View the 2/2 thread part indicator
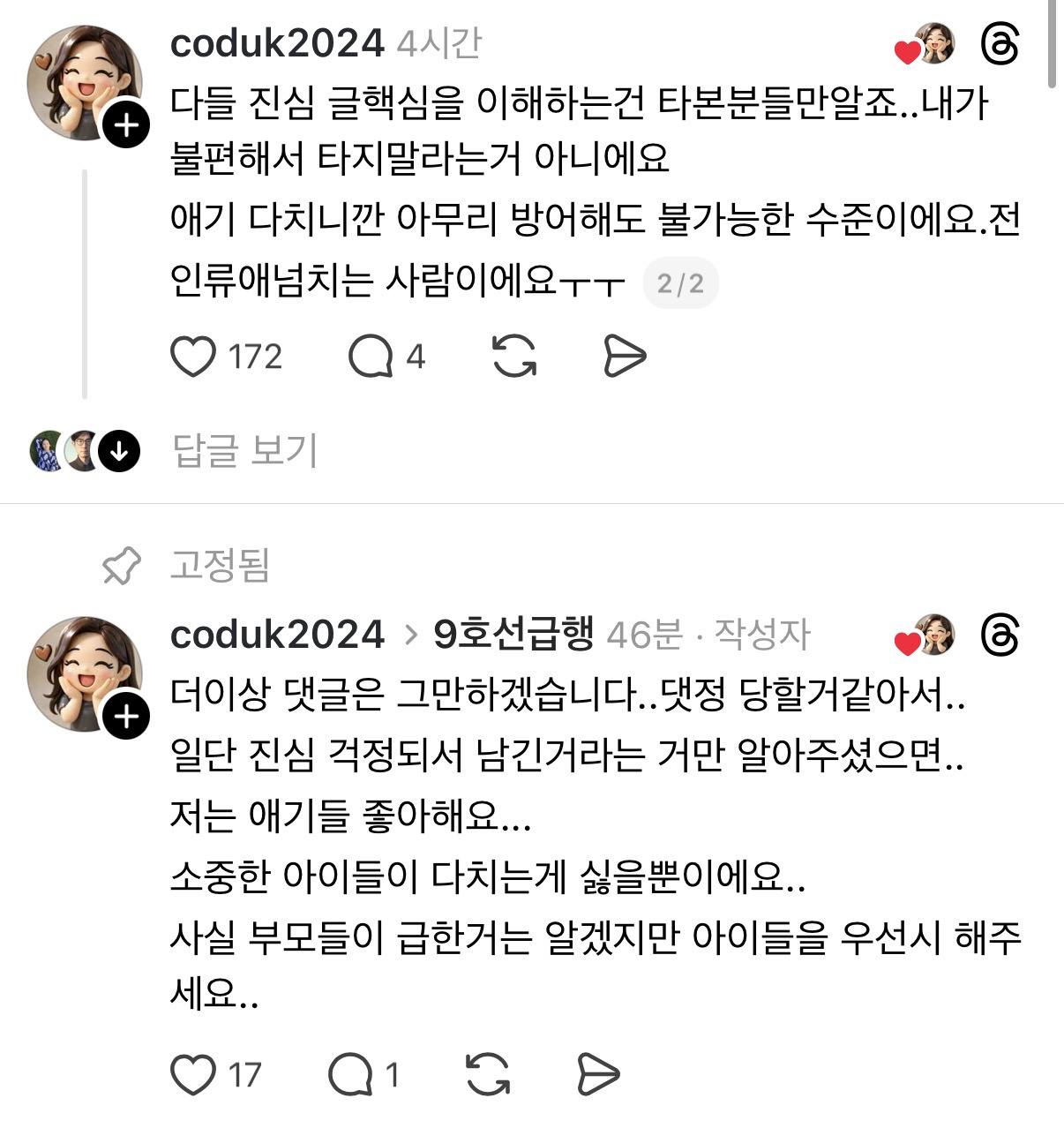 tap(680, 283)
